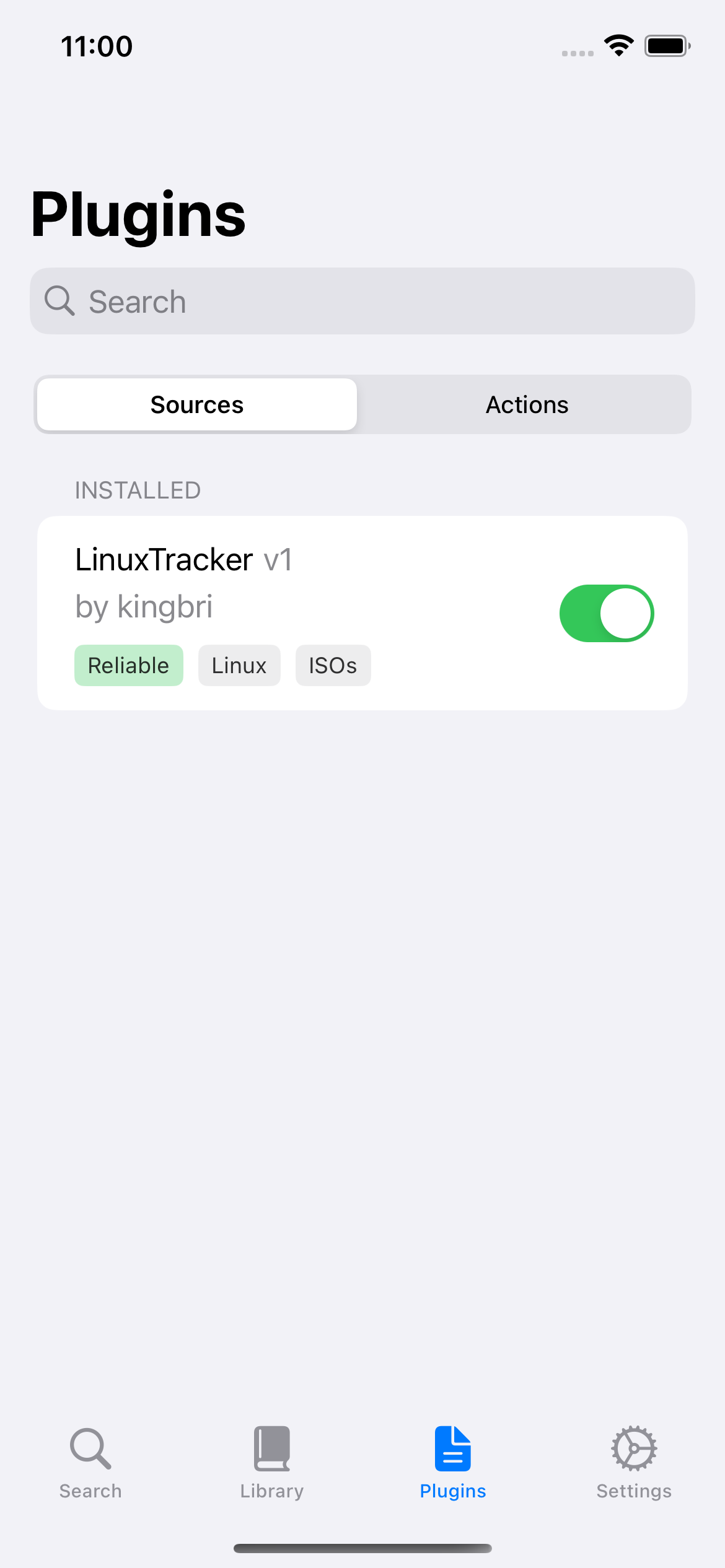Tap the Search field under Plugins
725x1568 pixels.
[362, 302]
